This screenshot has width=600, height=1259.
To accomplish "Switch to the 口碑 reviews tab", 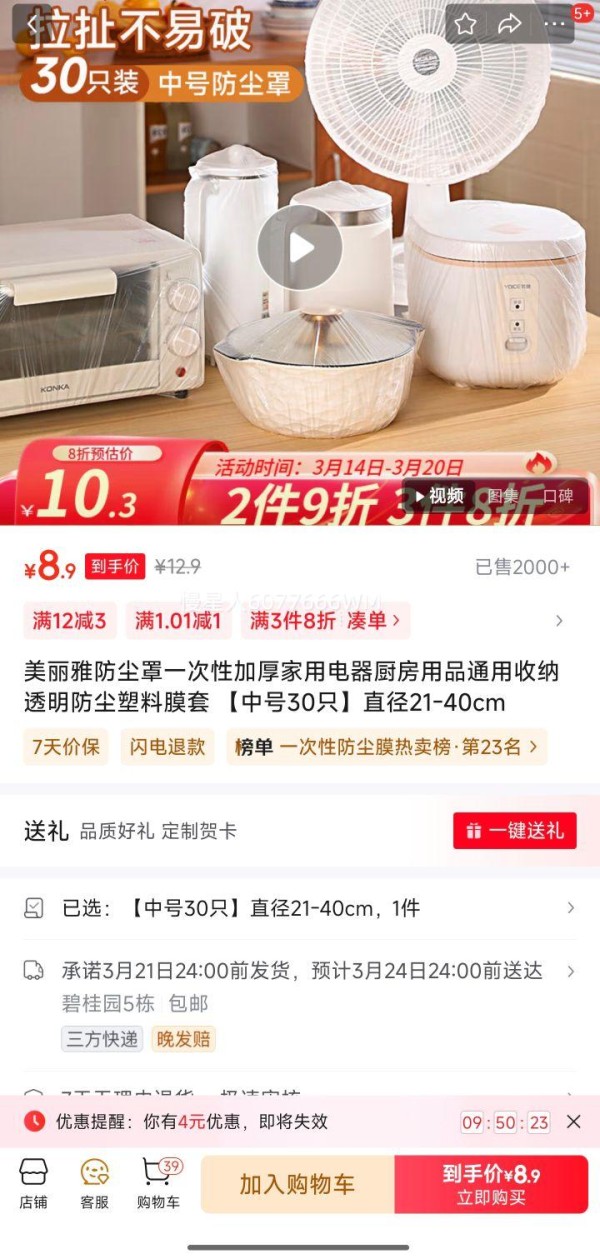I will click(558, 496).
